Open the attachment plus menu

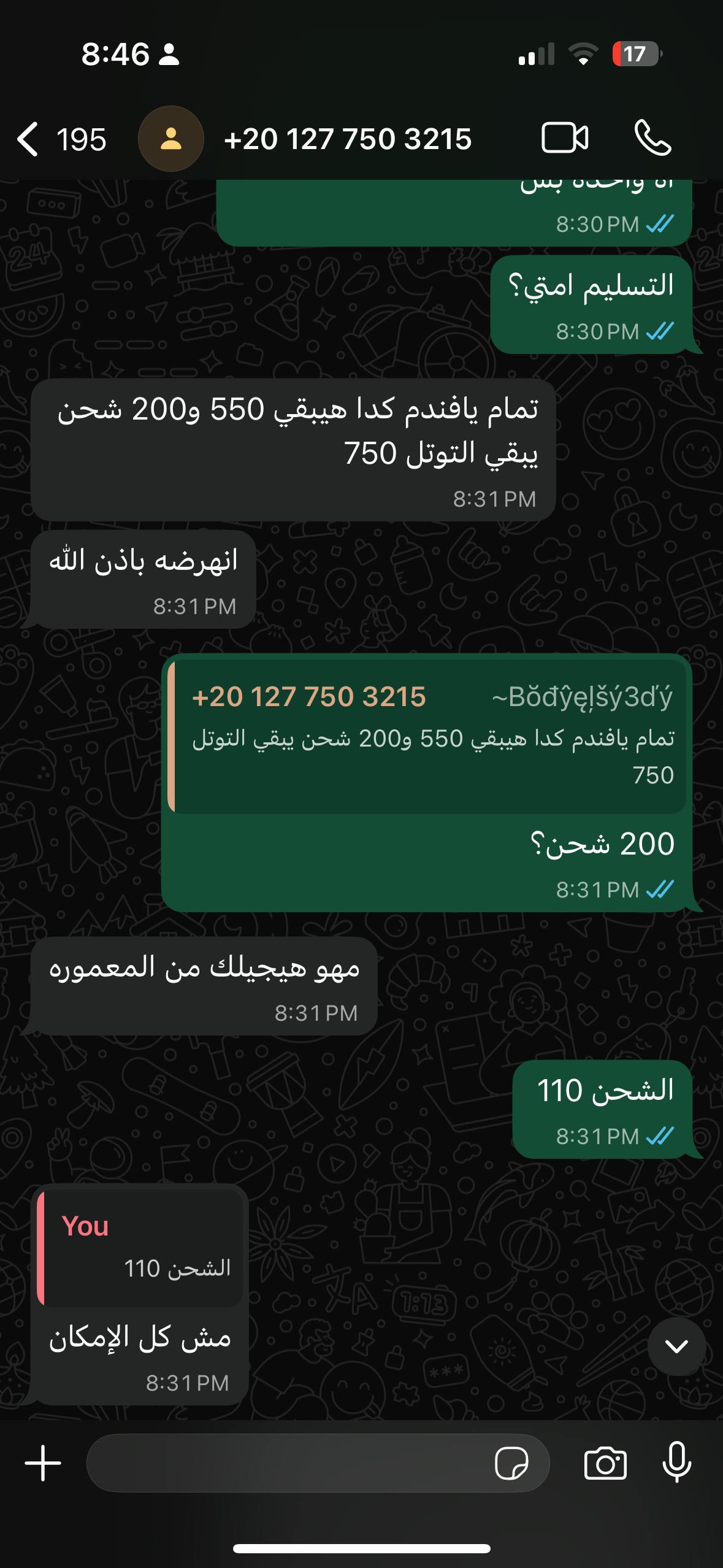point(43,1463)
